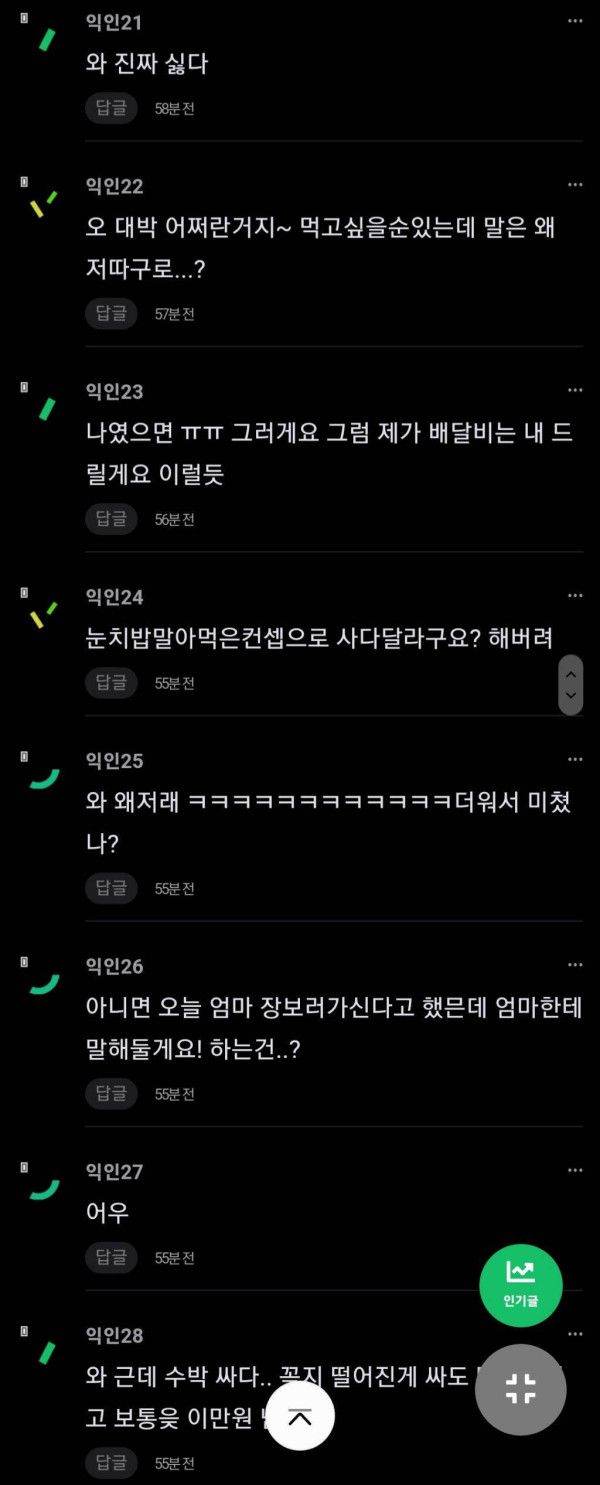Open more options for 익인22's comment
600x1485 pixels.
pos(575,185)
